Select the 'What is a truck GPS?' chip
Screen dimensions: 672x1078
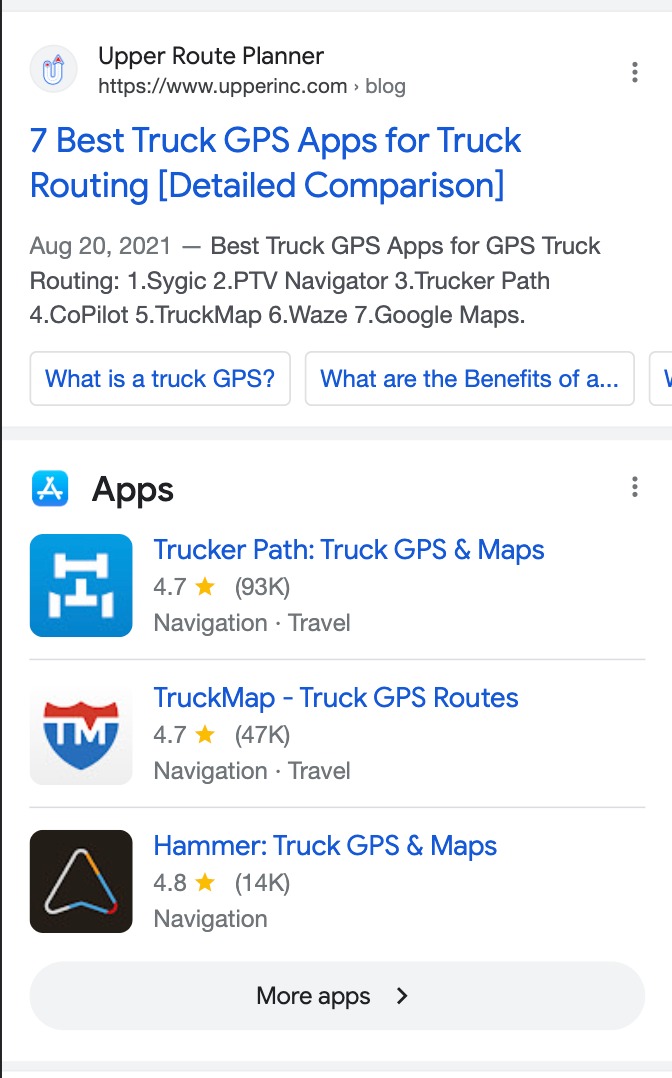(x=160, y=379)
